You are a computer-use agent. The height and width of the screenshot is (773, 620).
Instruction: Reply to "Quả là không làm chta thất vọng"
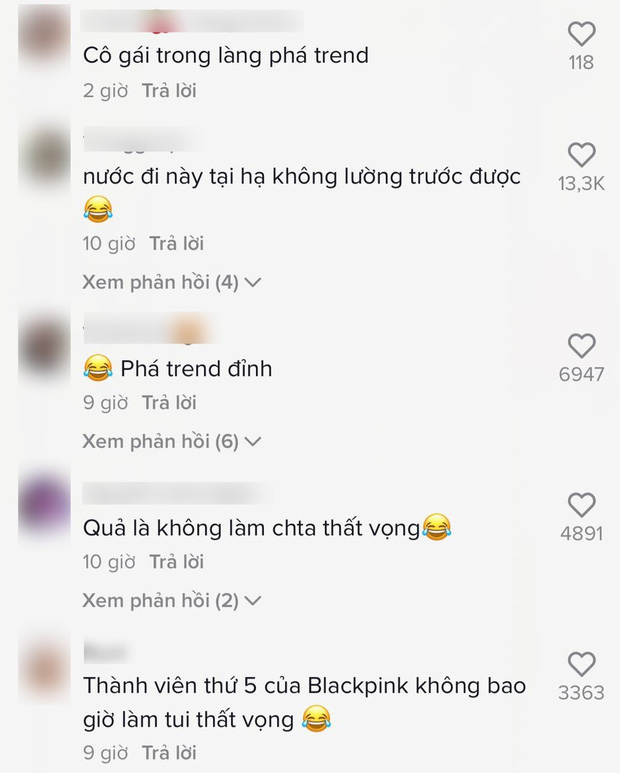pos(176,562)
